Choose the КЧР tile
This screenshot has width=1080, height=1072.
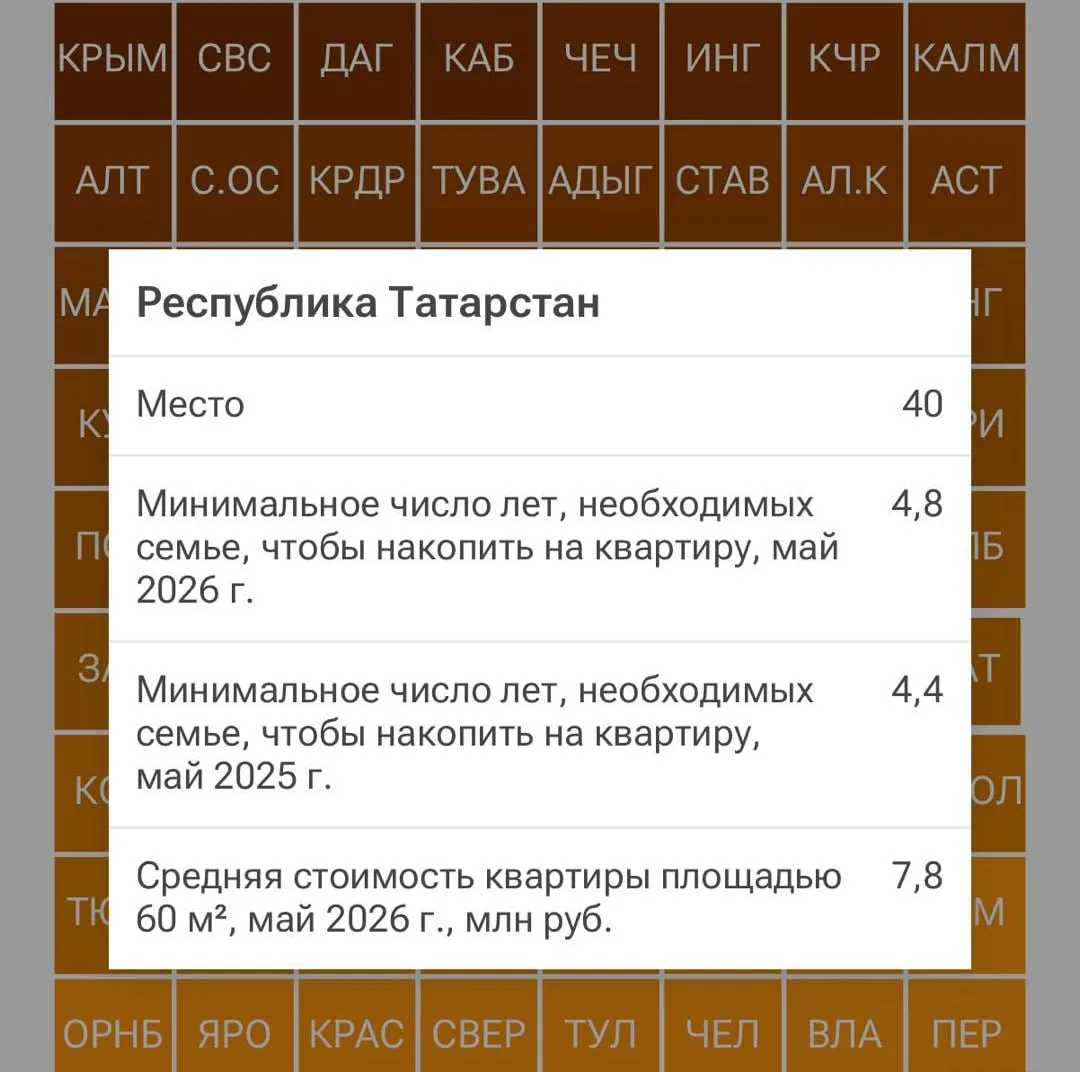click(844, 60)
